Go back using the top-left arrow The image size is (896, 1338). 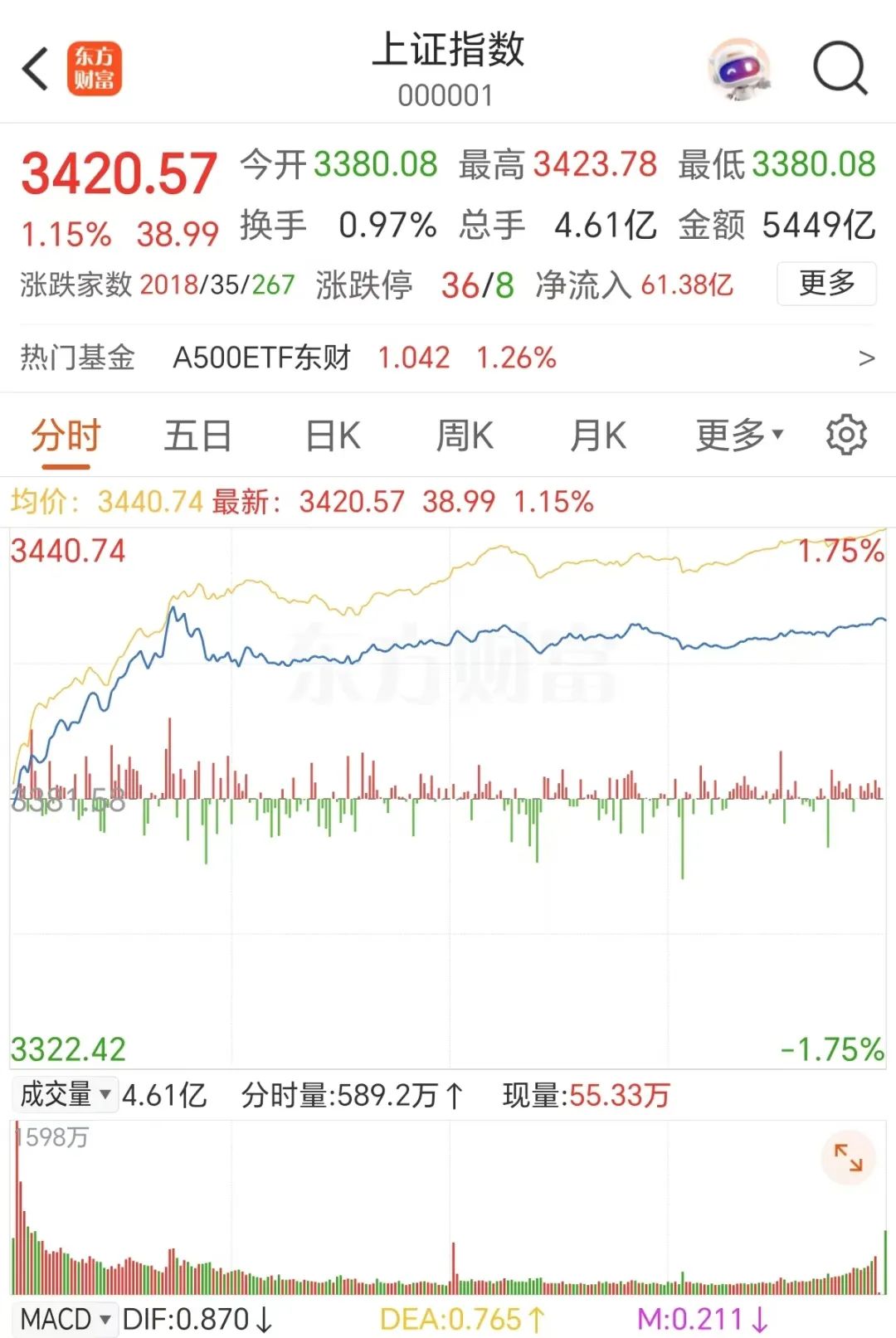coord(36,68)
